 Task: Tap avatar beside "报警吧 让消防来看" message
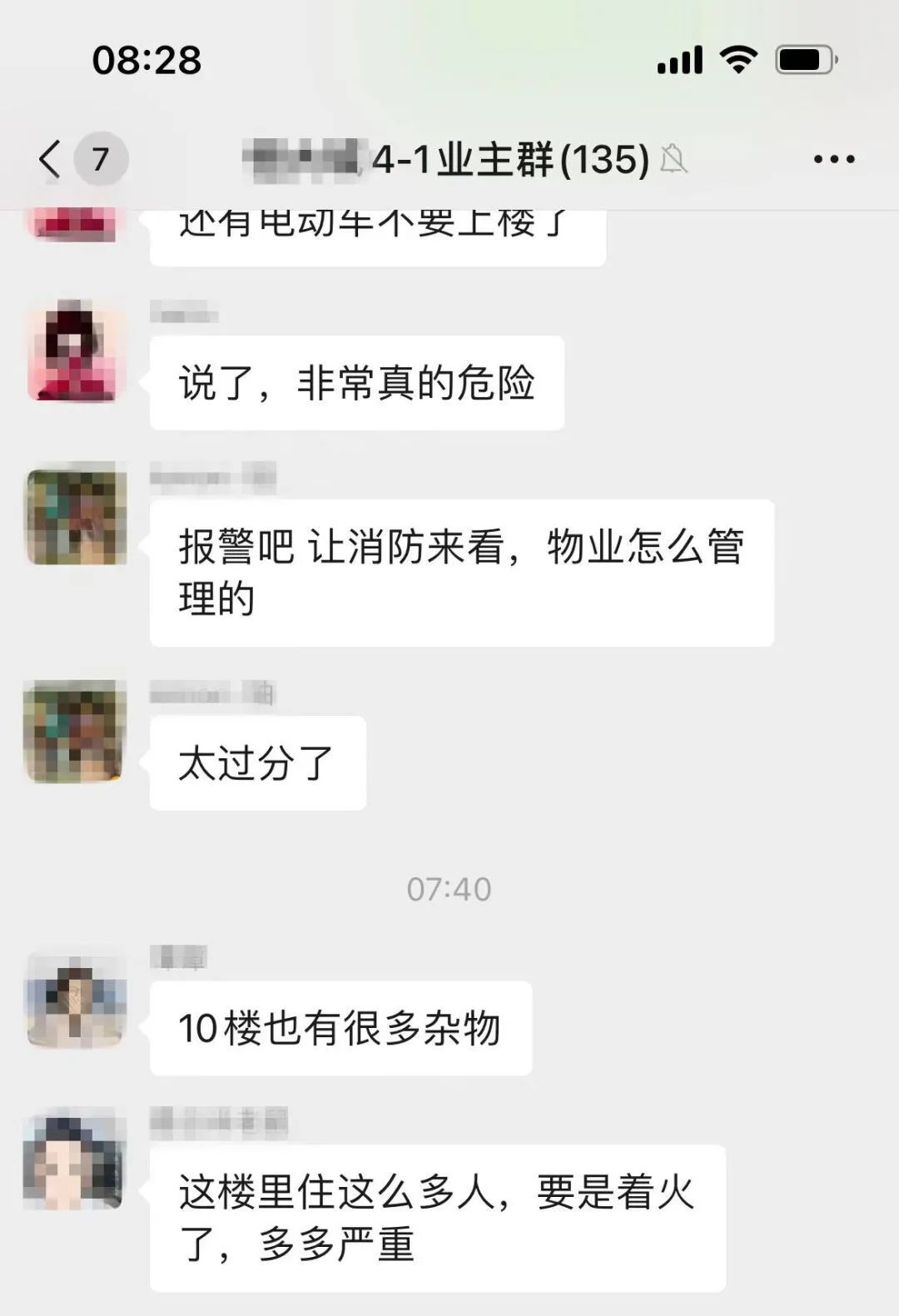click(x=77, y=513)
